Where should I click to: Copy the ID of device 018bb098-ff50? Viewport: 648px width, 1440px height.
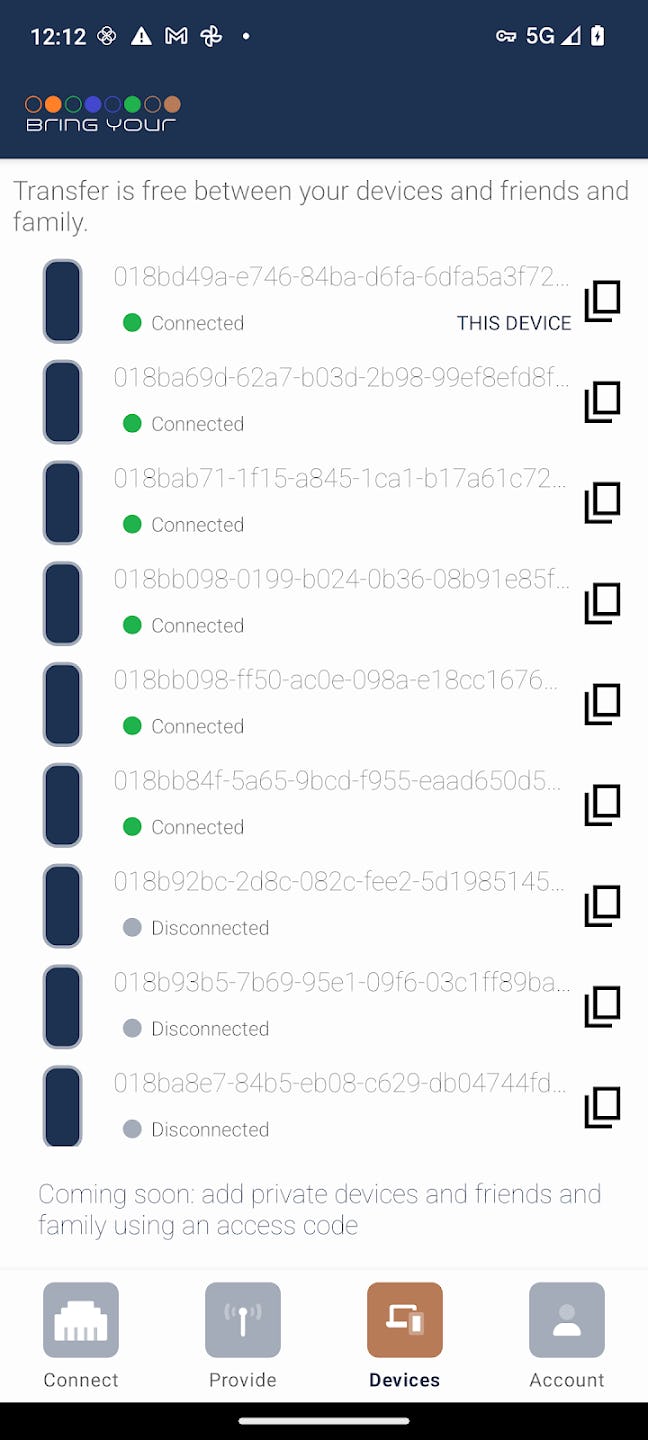(602, 705)
